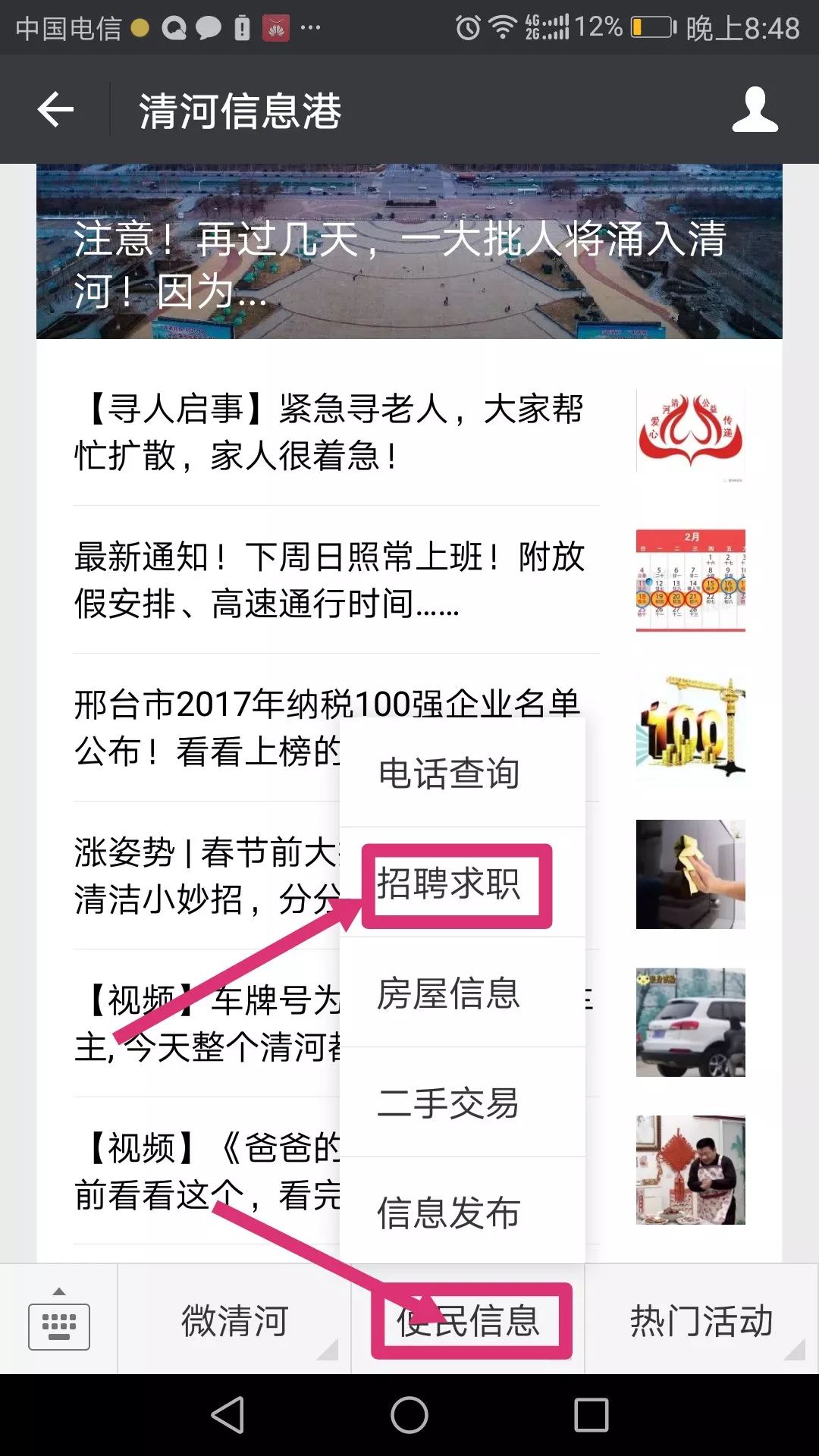This screenshot has height=1456, width=819.
Task: Open the account profile icon
Action: click(755, 110)
